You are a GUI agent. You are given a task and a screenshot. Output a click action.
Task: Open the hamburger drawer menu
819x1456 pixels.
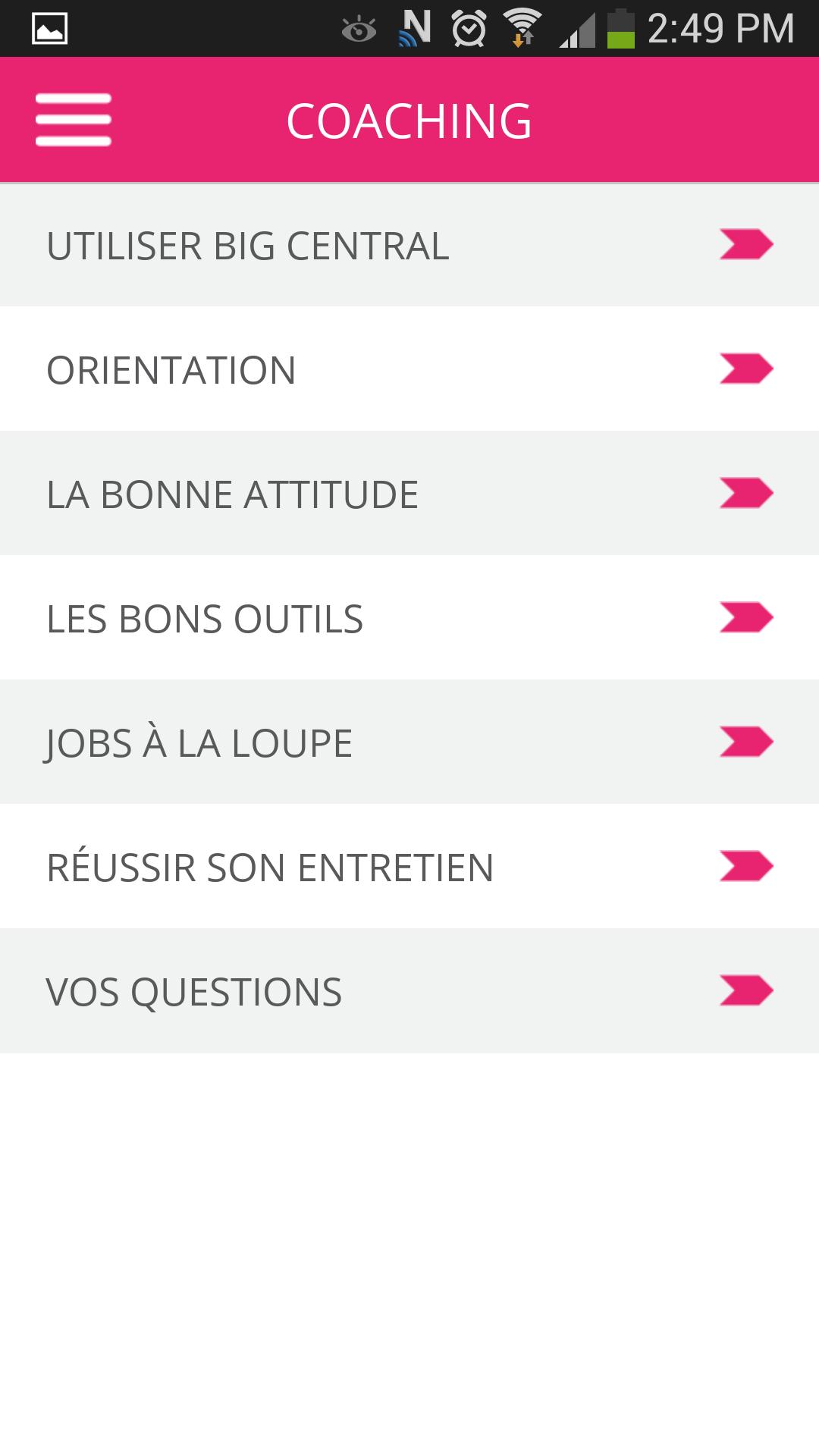click(x=74, y=120)
